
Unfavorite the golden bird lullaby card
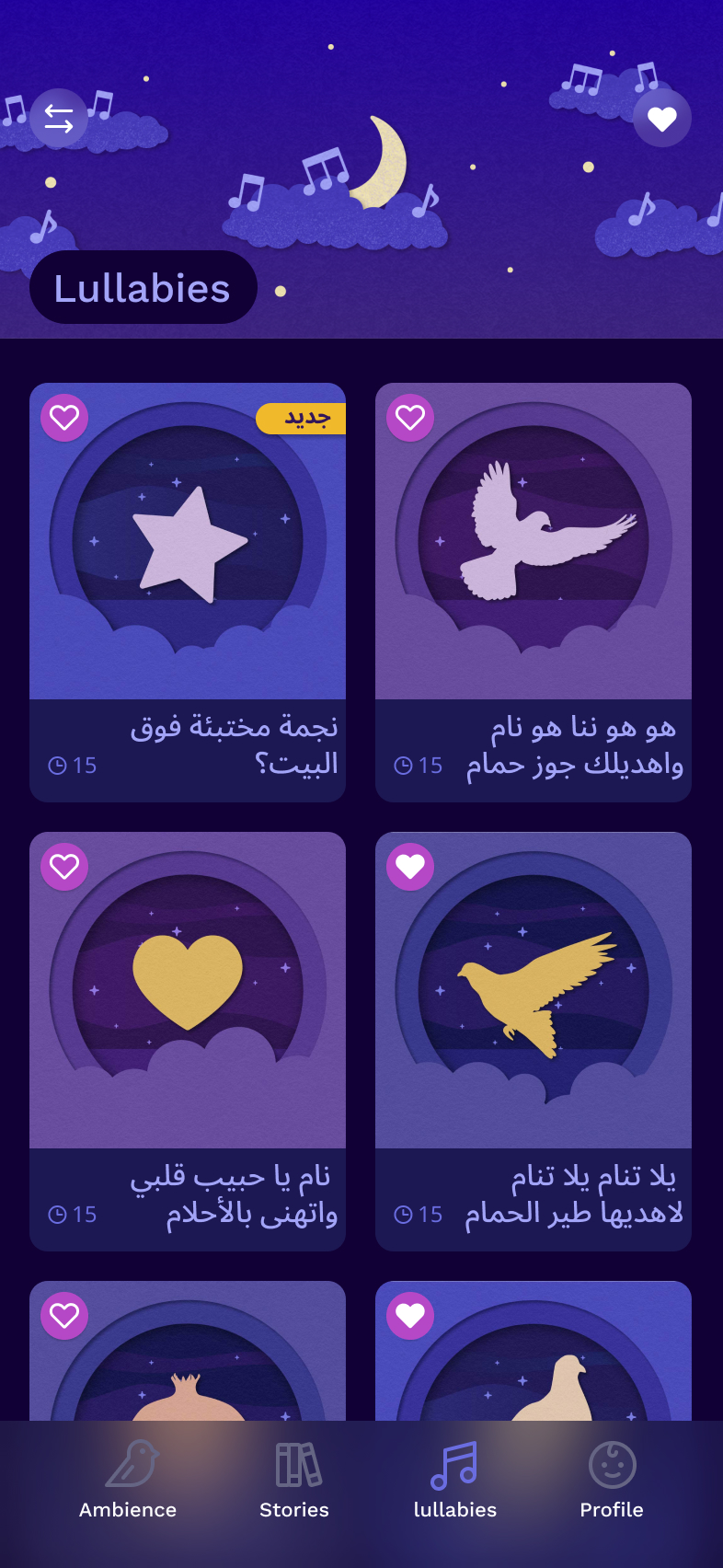pyautogui.click(x=410, y=867)
